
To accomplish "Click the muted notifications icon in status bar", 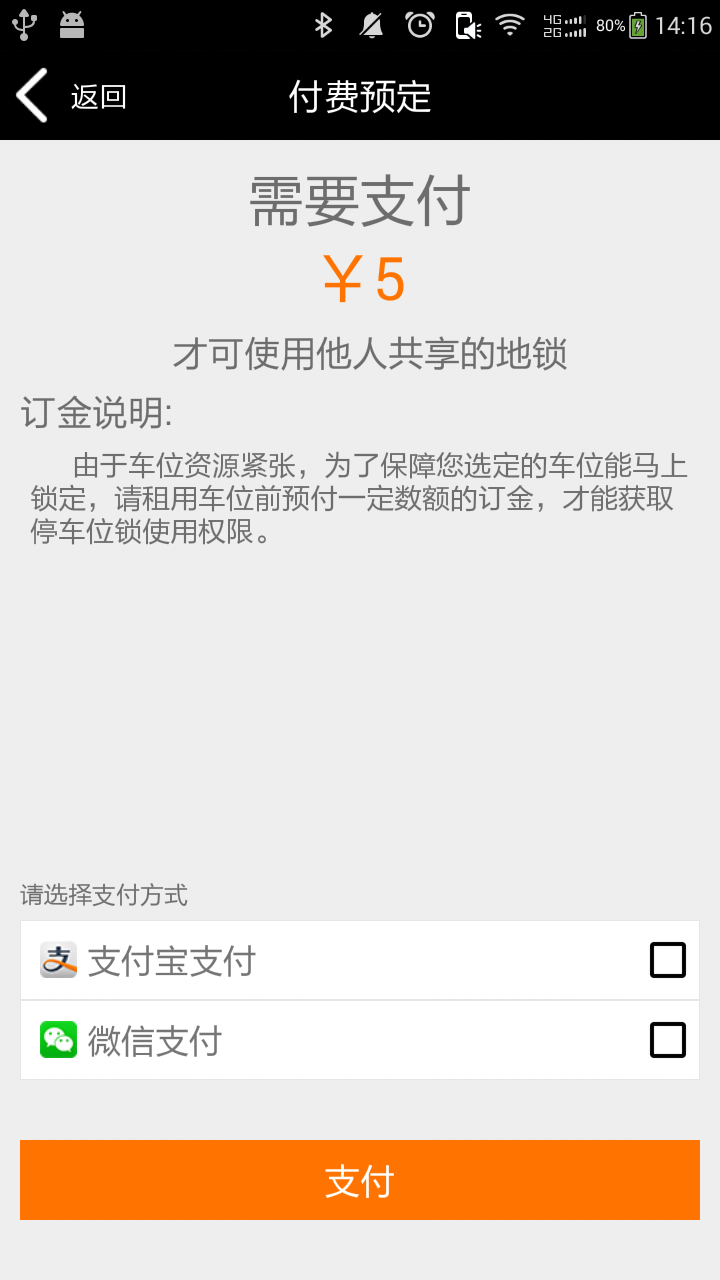I will [x=371, y=24].
